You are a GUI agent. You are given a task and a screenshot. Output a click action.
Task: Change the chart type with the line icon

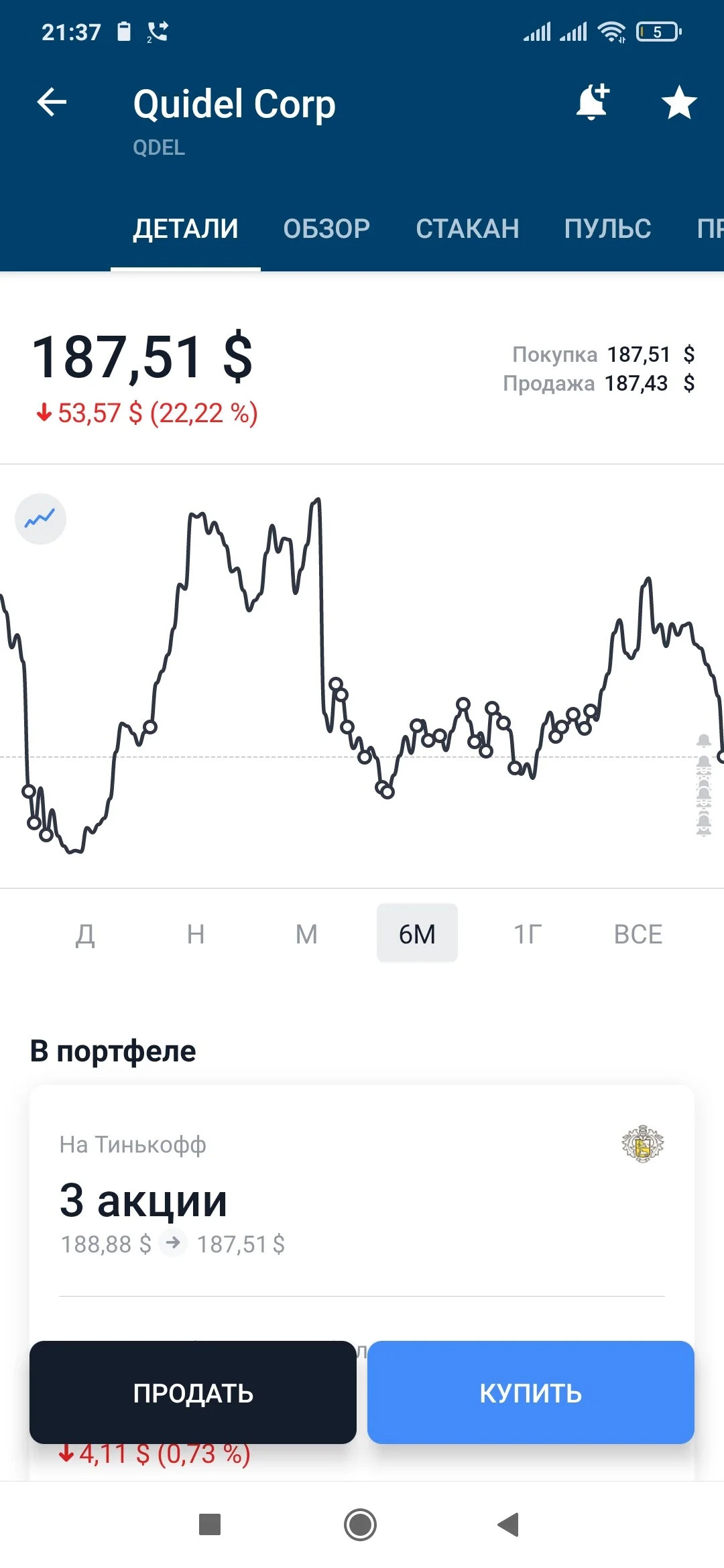pos(40,519)
